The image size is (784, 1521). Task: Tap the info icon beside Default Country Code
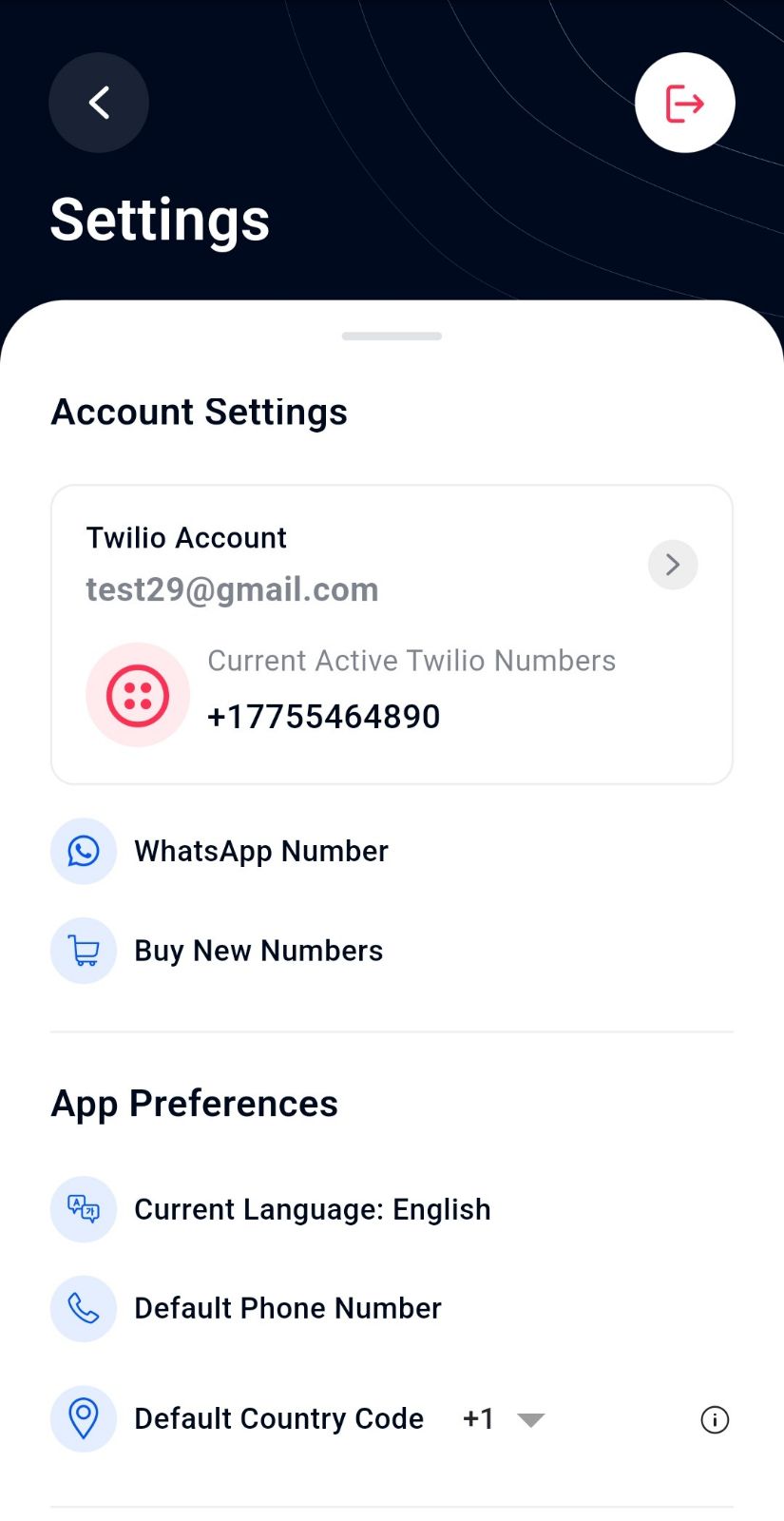(x=715, y=1419)
